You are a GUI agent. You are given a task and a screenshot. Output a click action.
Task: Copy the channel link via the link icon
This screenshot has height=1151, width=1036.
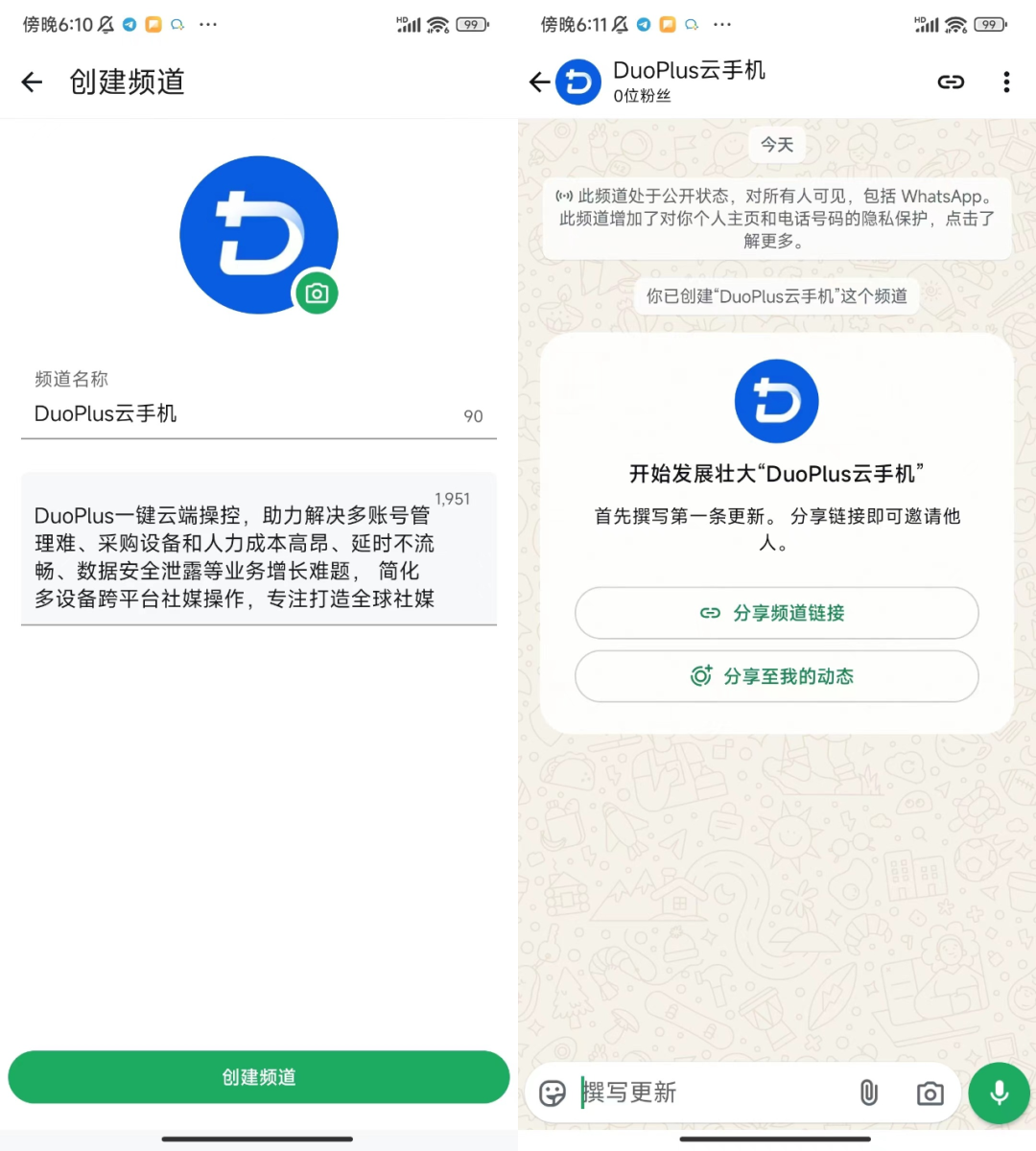tap(951, 82)
